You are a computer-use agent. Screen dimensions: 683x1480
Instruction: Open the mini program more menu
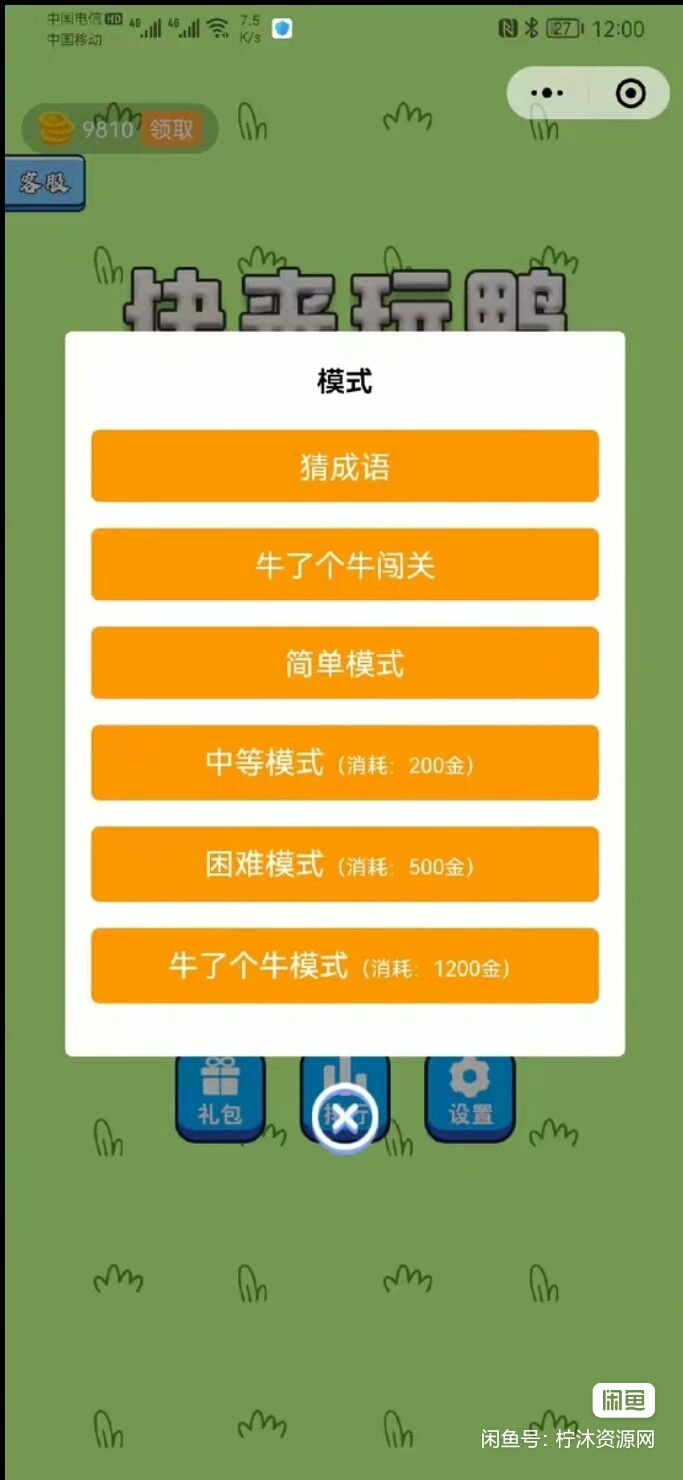[x=547, y=93]
